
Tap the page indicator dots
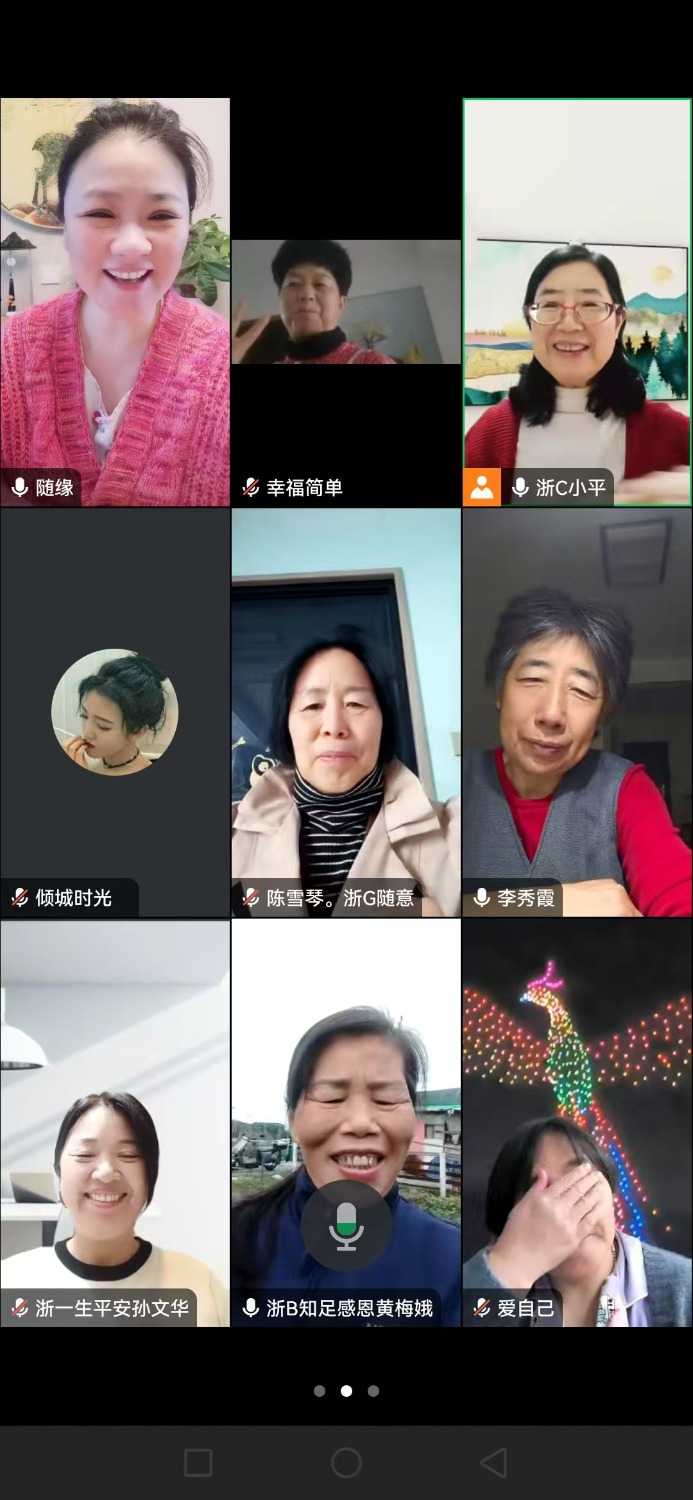[x=346, y=1390]
